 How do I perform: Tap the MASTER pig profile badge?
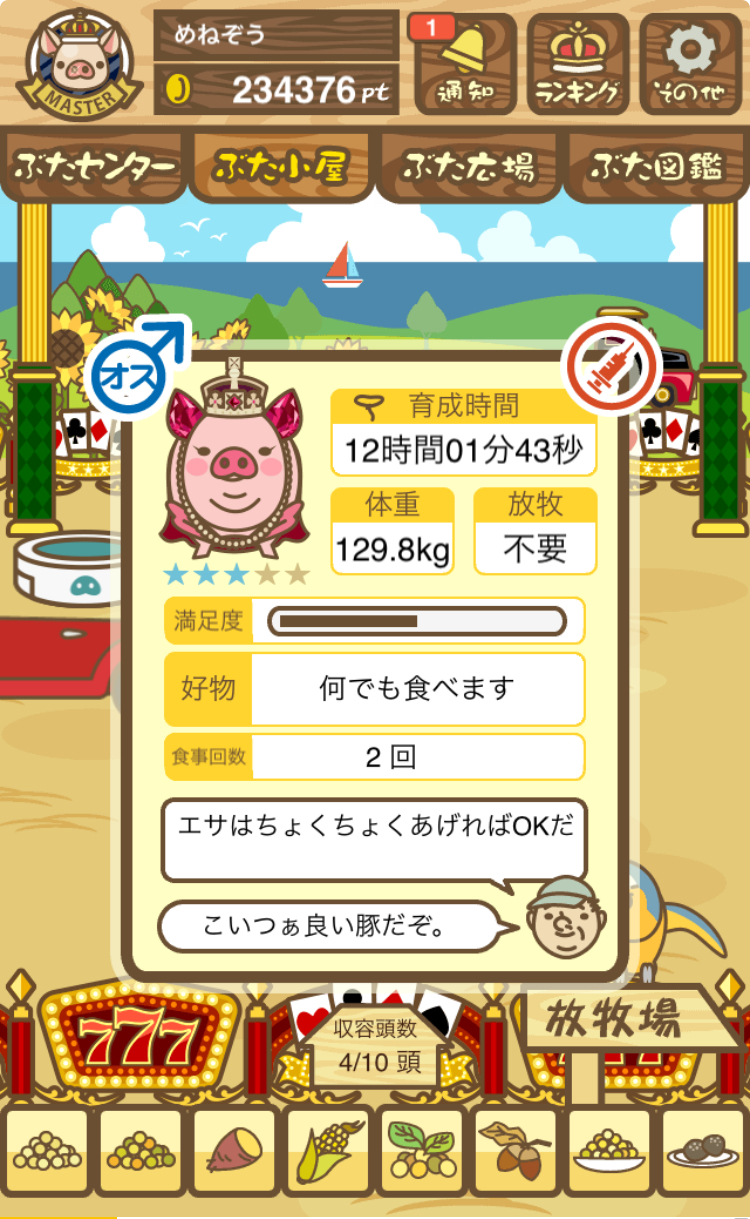[x=77, y=62]
